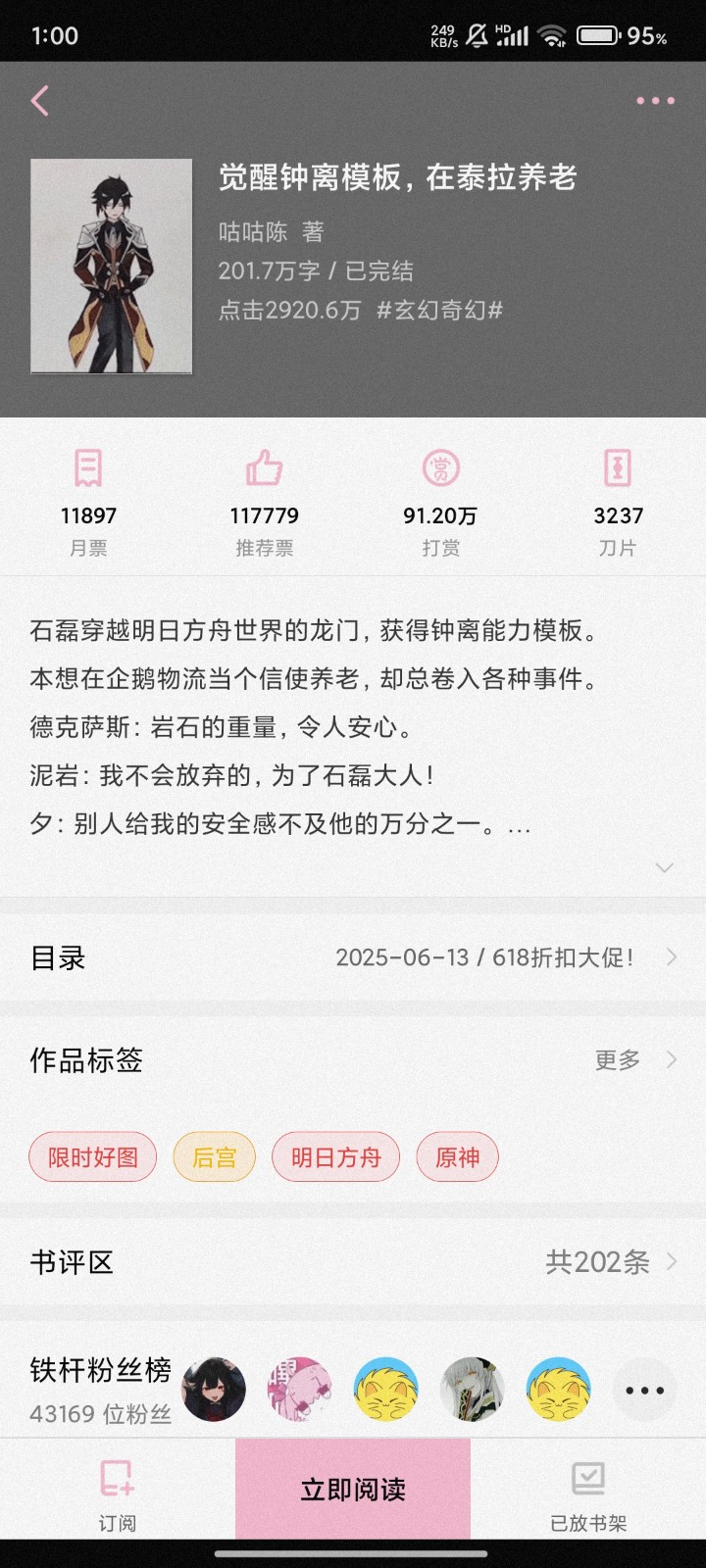Open the 目录 table of contents

pyautogui.click(x=353, y=957)
